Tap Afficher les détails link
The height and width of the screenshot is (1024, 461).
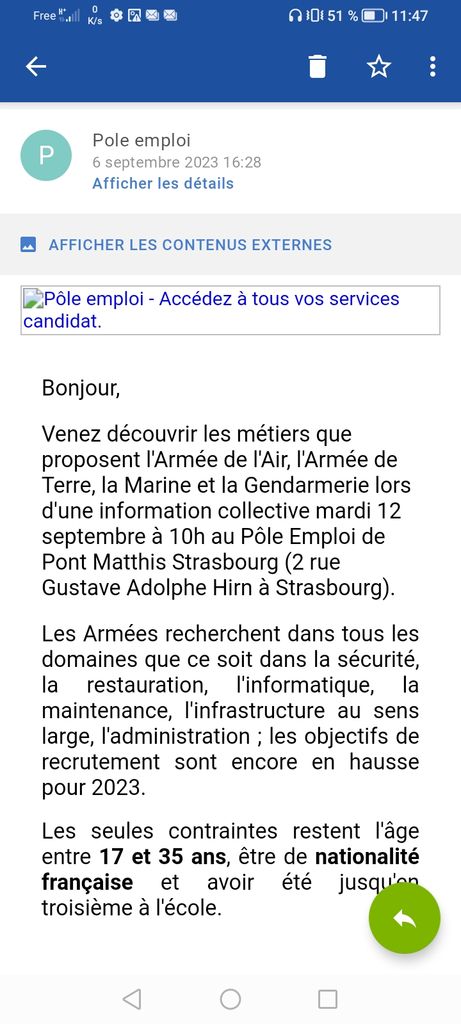pyautogui.click(x=163, y=184)
